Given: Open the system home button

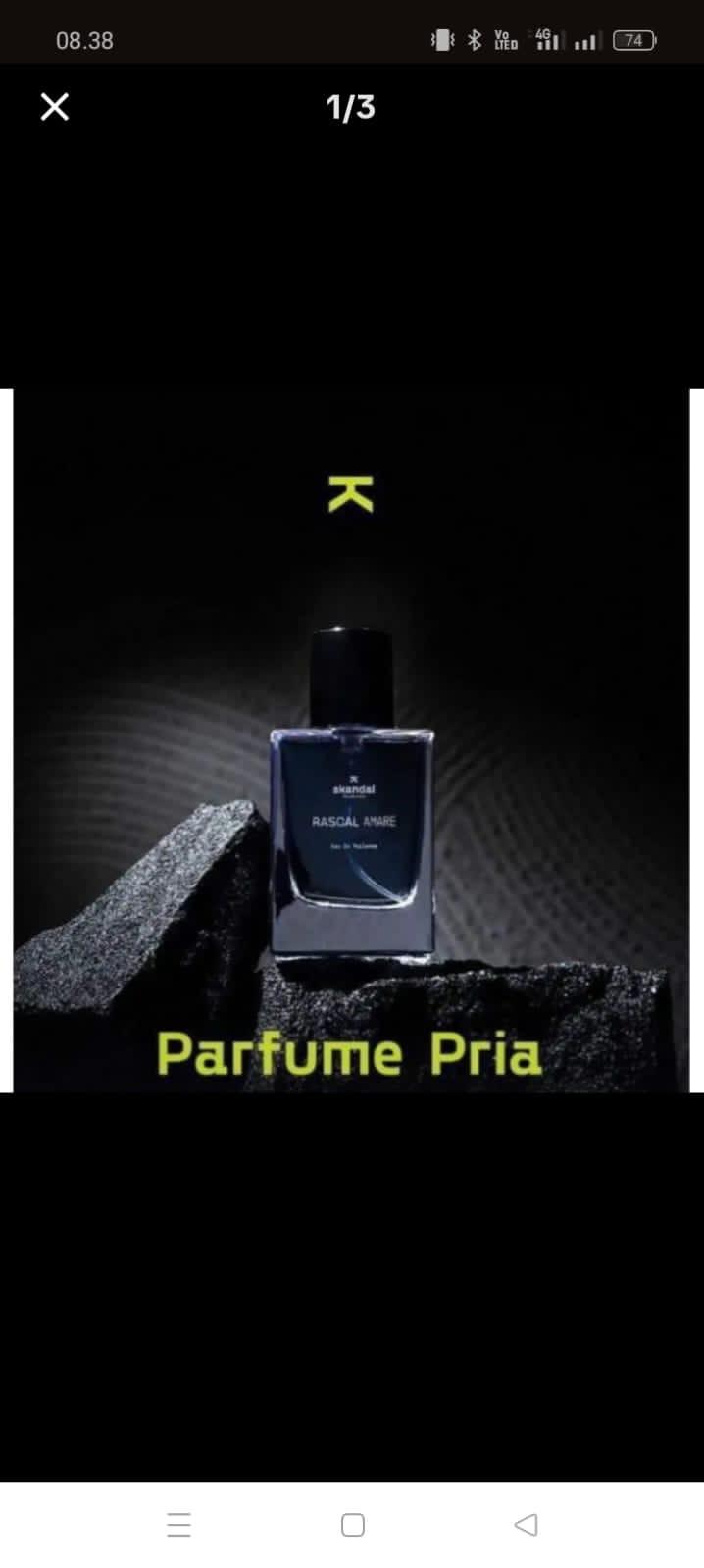Looking at the screenshot, I should tap(353, 1524).
